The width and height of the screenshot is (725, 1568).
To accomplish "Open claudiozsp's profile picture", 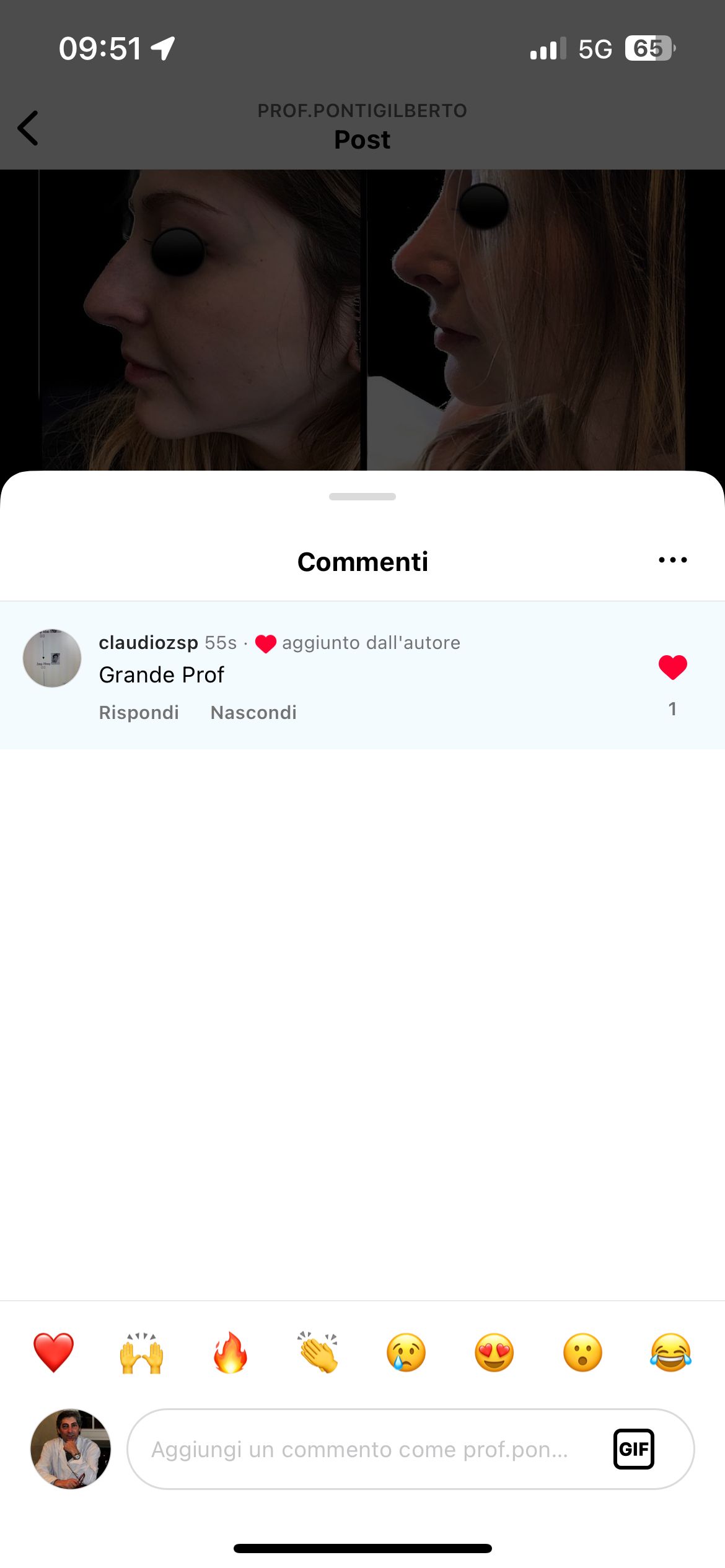I will click(52, 658).
